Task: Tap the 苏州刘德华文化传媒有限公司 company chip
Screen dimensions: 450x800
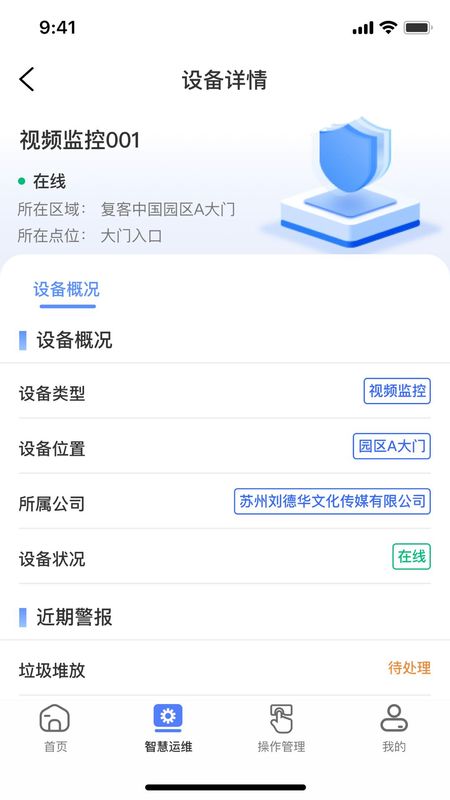Action: (x=333, y=502)
